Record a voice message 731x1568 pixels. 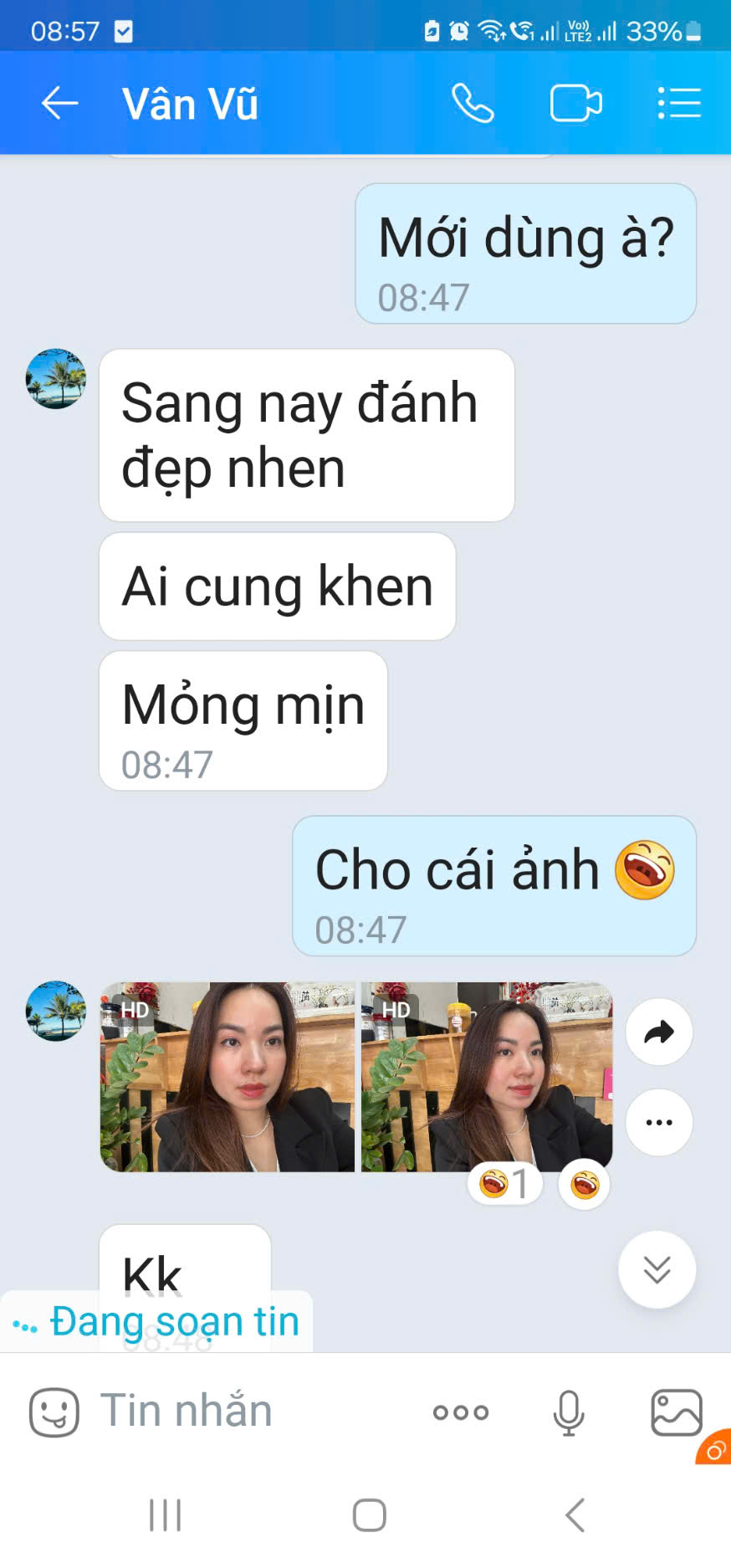pos(569,1412)
